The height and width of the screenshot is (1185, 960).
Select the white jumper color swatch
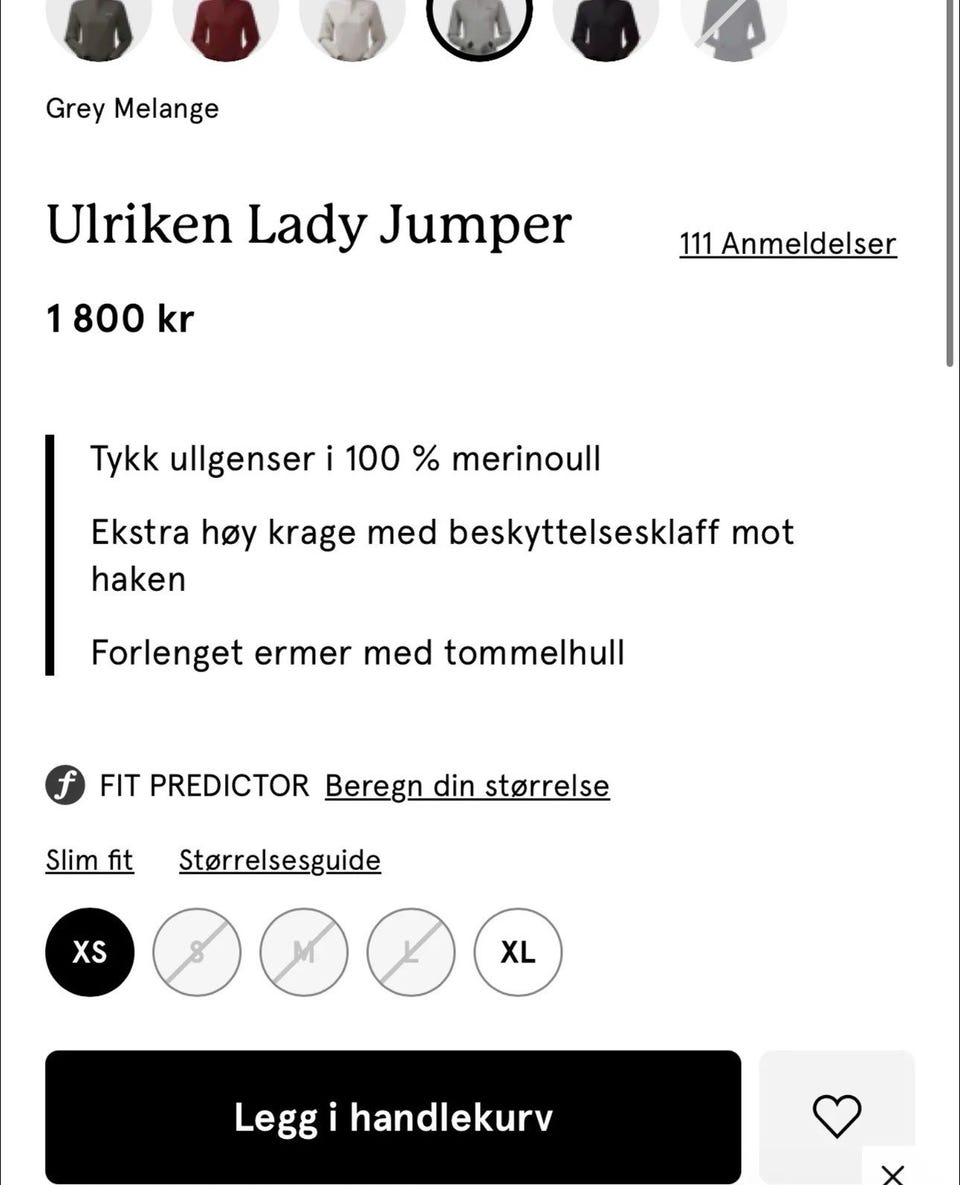[x=352, y=20]
